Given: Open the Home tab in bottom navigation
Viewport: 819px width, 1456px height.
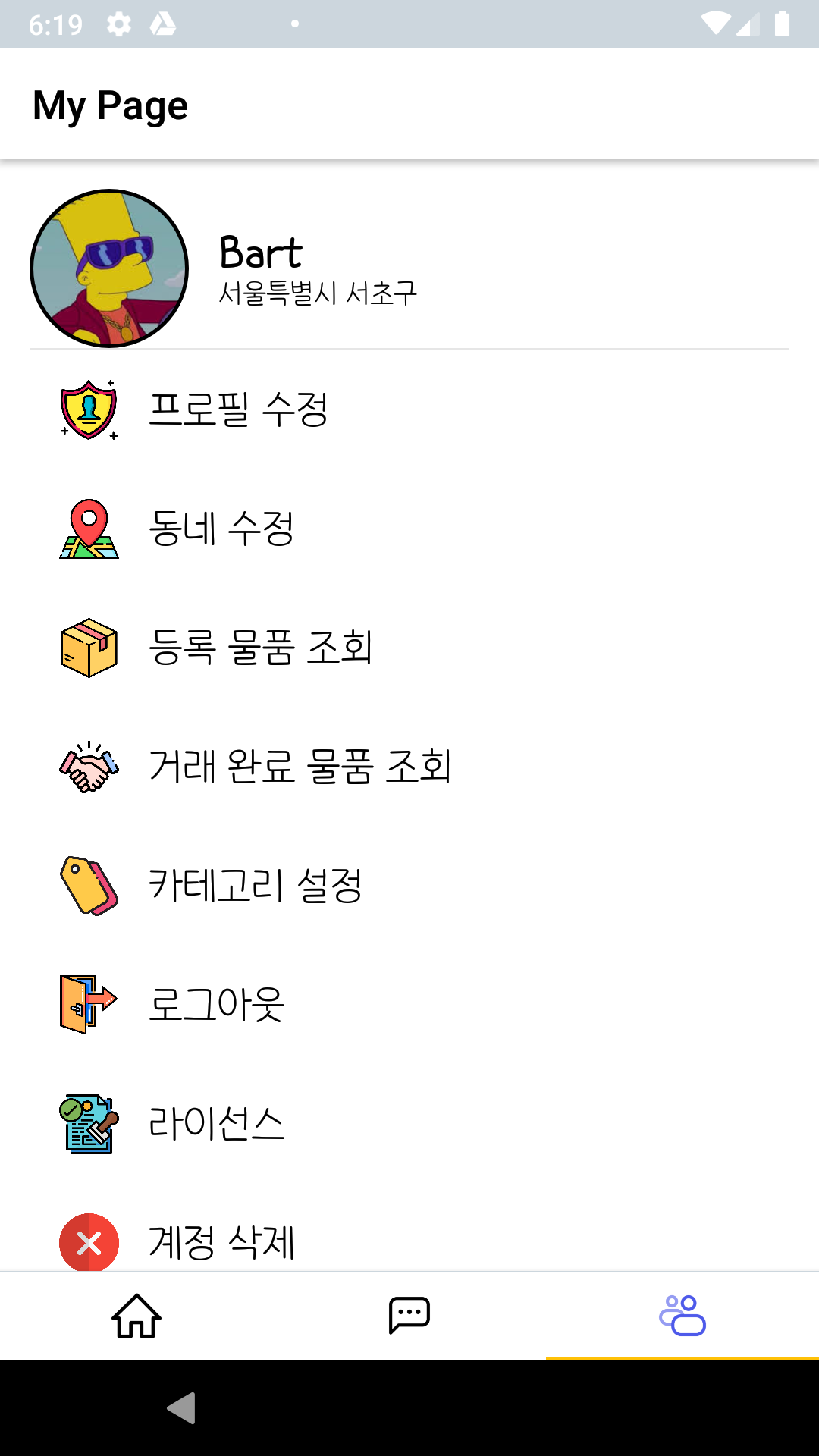Looking at the screenshot, I should pyautogui.click(x=136, y=1316).
